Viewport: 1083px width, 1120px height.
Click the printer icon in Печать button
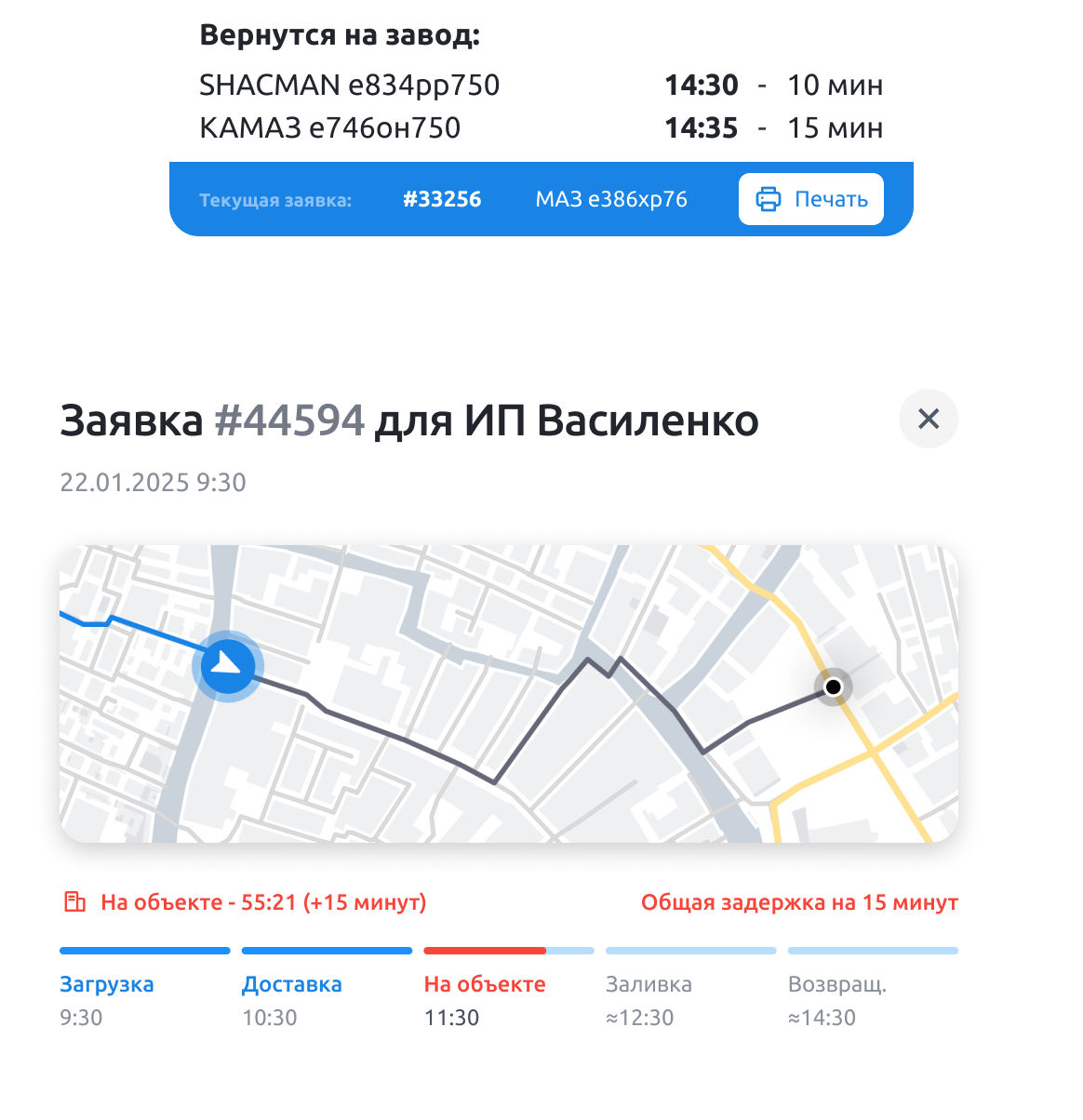pos(767,198)
